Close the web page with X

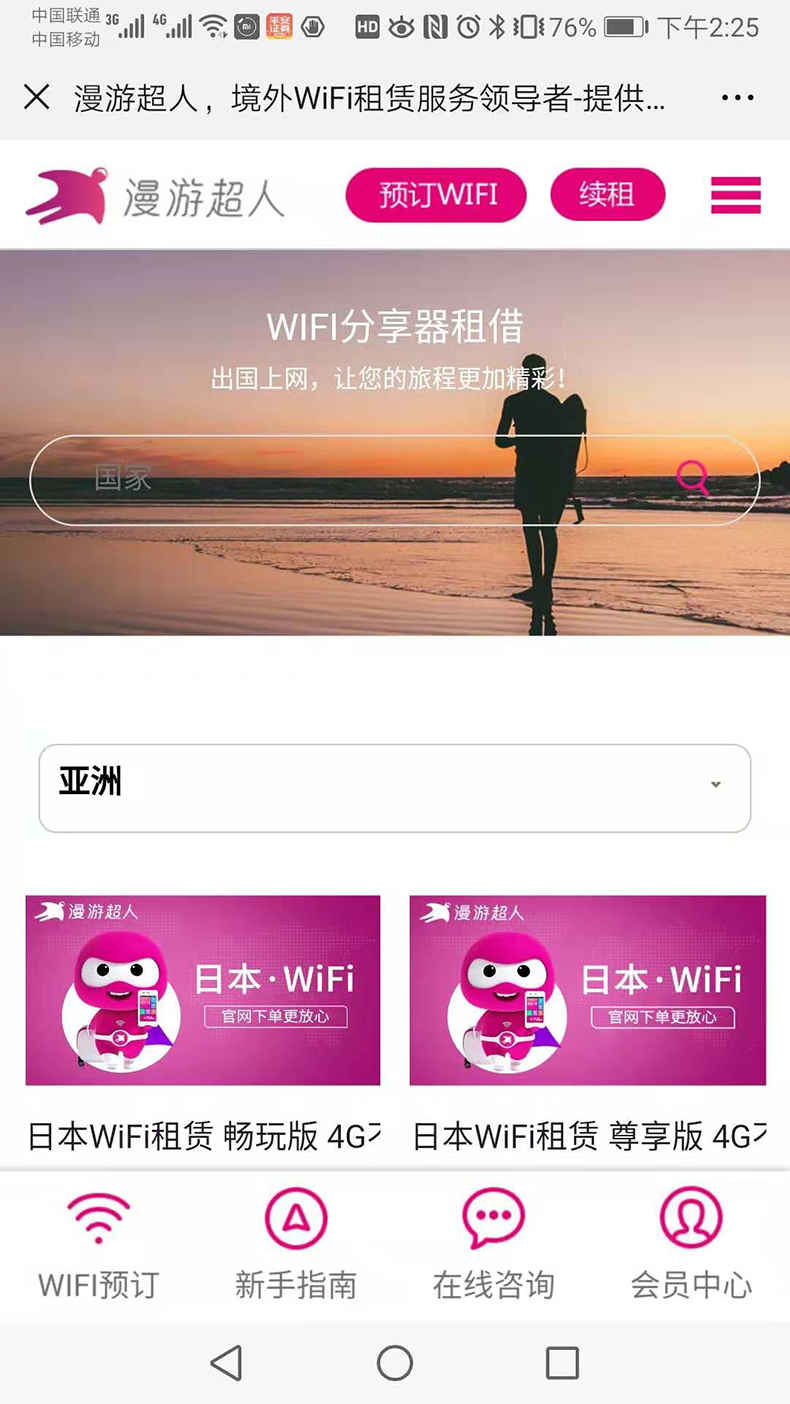pos(37,97)
